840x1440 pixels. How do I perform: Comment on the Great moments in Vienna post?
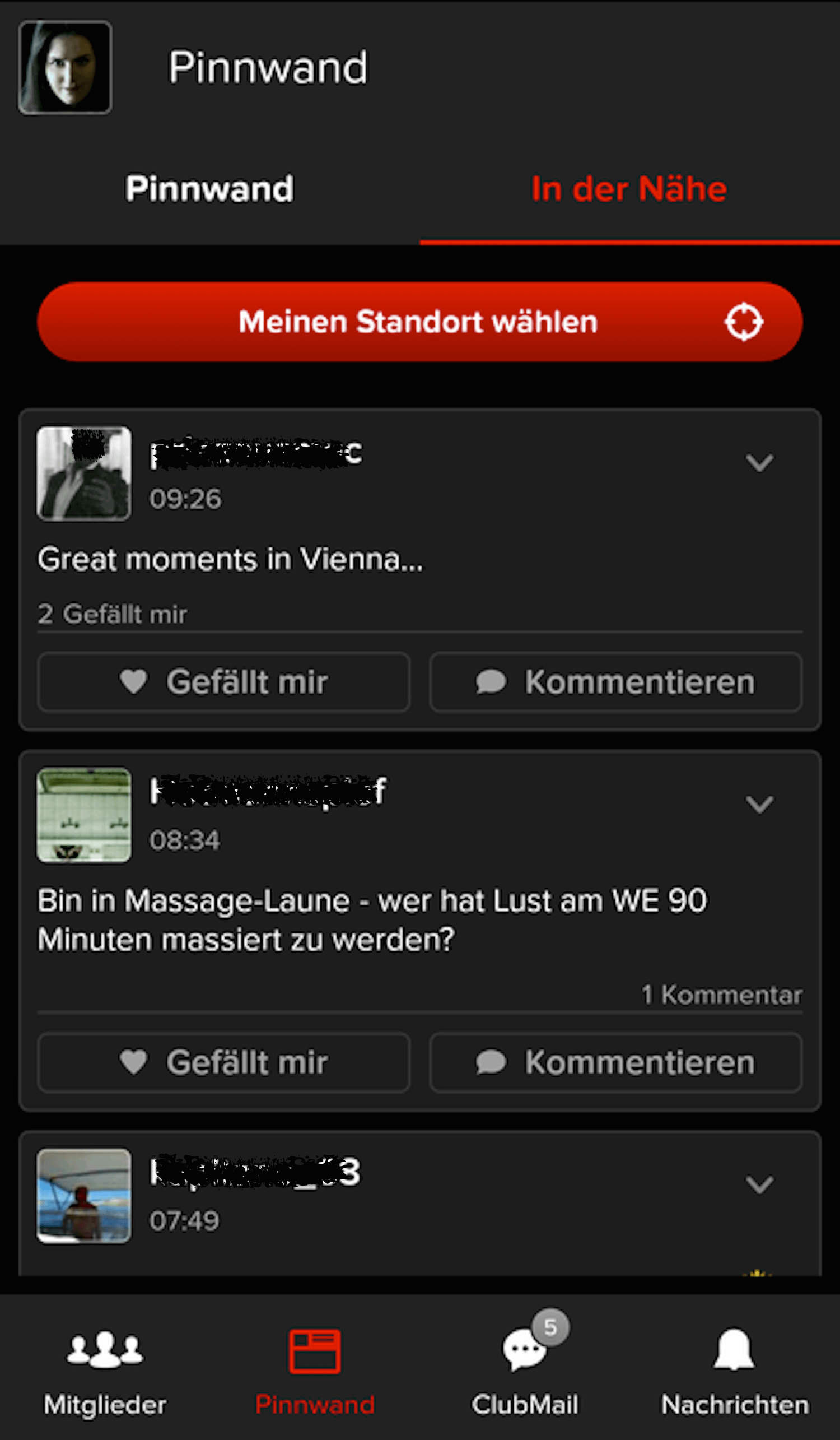pyautogui.click(x=615, y=682)
